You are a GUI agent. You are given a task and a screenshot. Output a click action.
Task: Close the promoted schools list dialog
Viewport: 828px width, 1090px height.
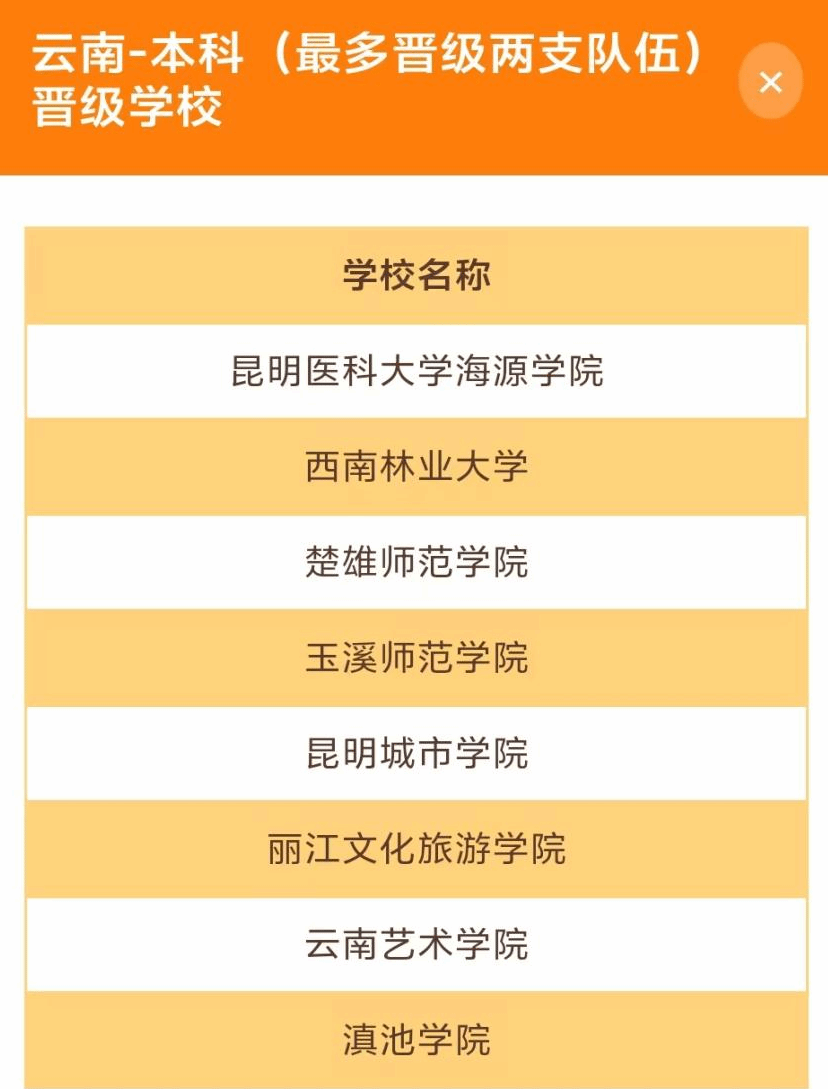click(770, 81)
